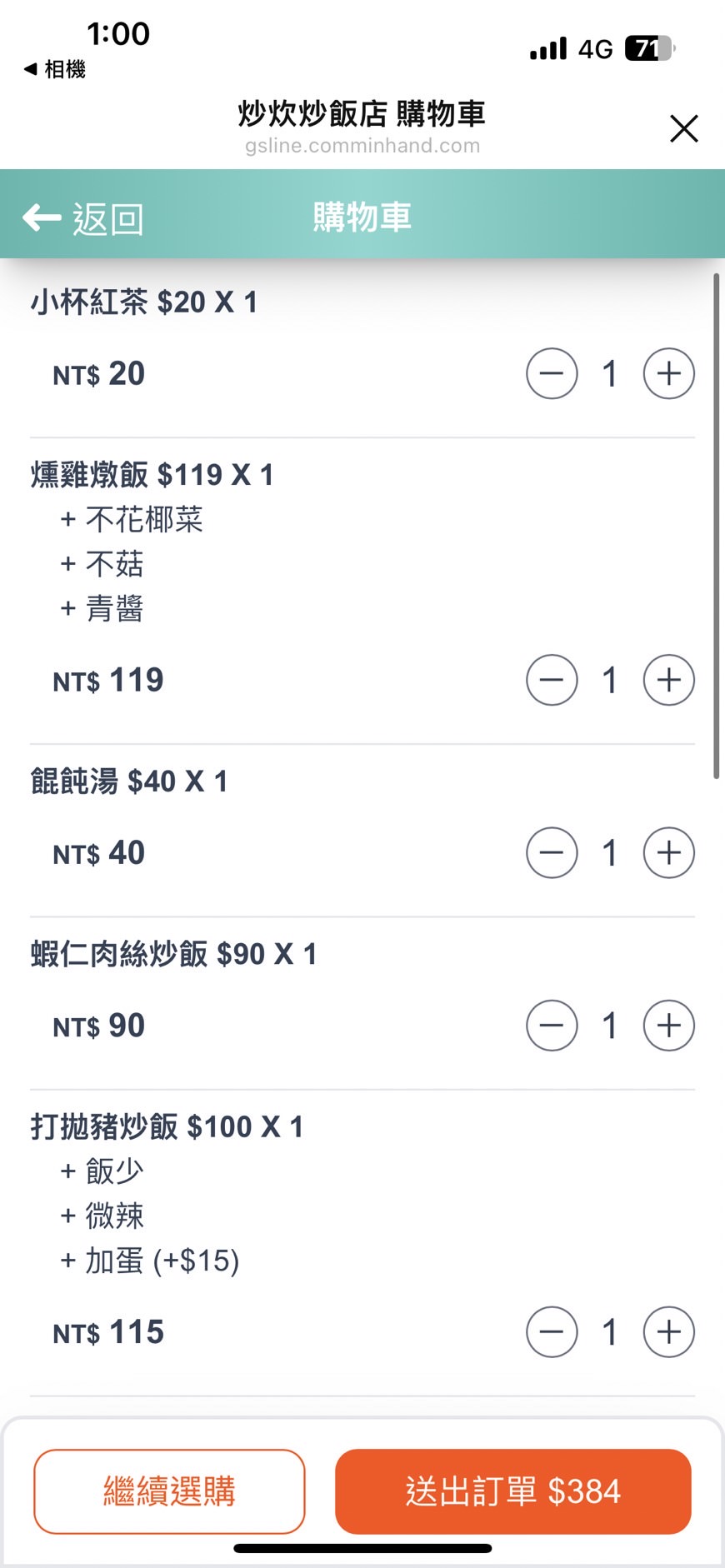Return to the 相機 app
This screenshot has width=725, height=1568.
(x=55, y=69)
